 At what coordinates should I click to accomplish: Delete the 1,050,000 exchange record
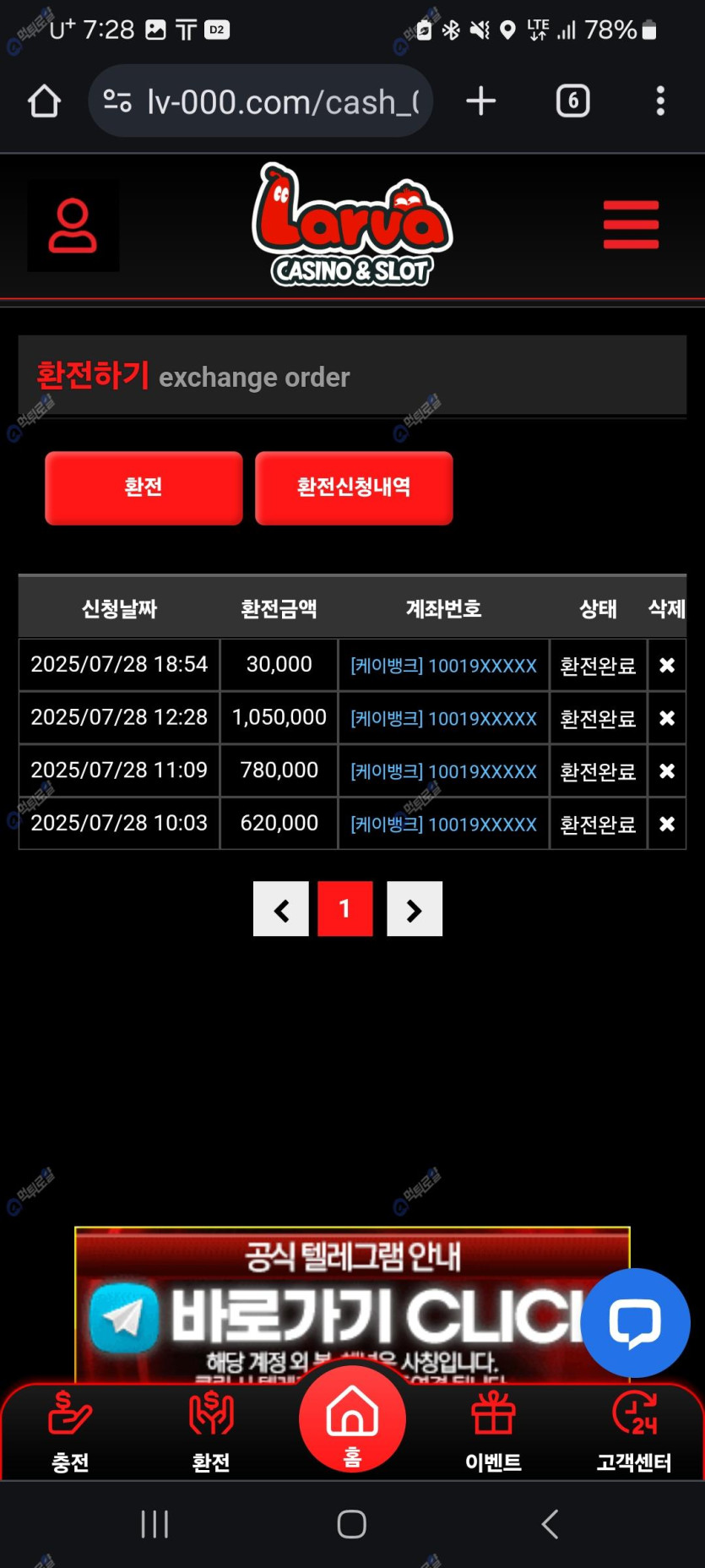(x=666, y=718)
